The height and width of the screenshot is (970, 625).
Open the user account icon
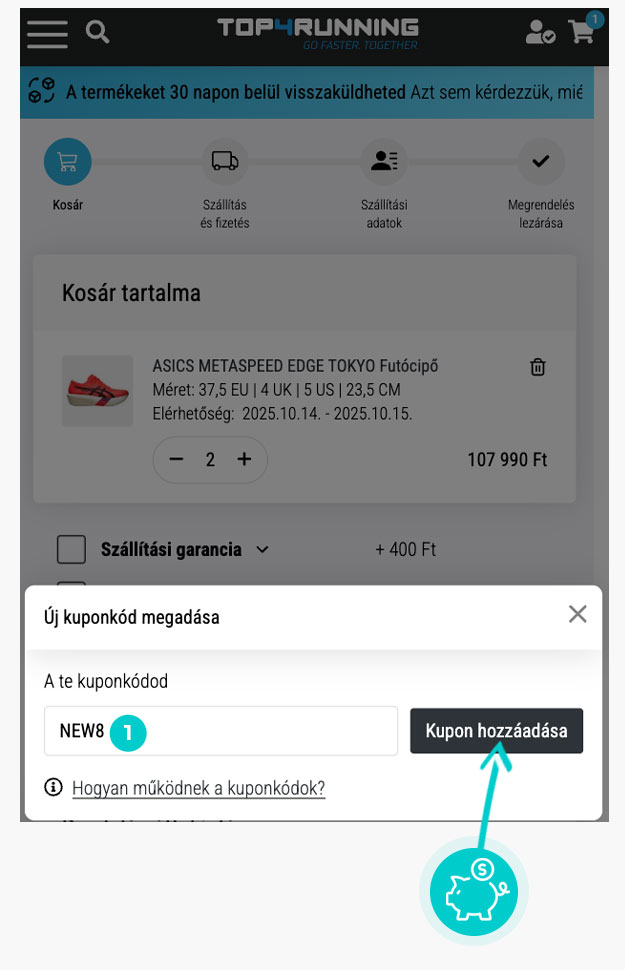[540, 33]
